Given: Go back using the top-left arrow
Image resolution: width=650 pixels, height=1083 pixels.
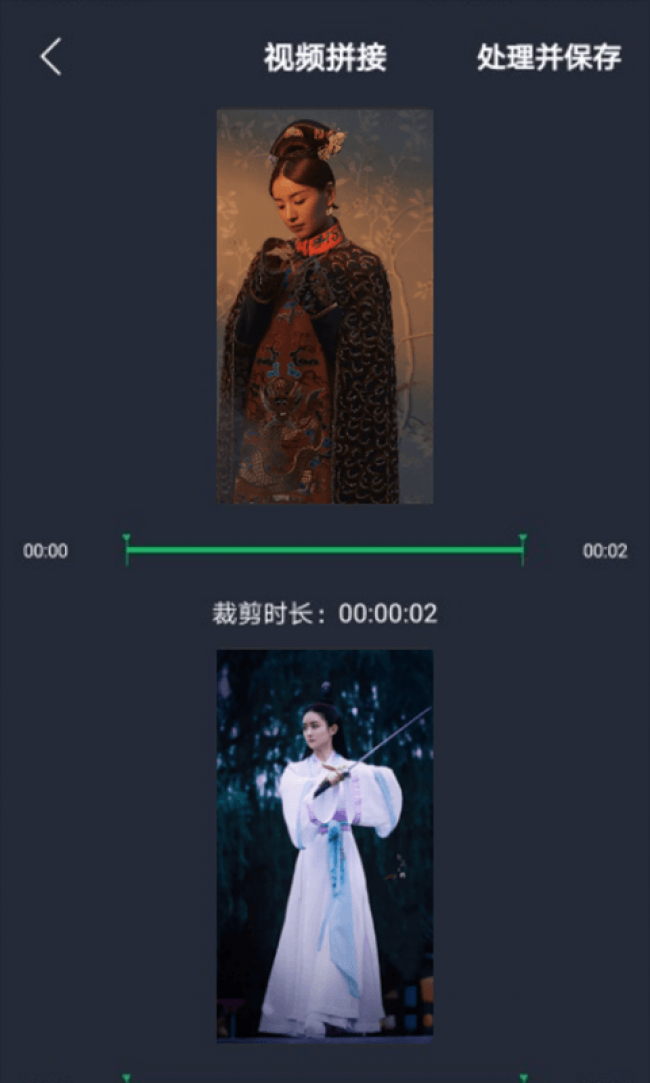Looking at the screenshot, I should [x=51, y=57].
